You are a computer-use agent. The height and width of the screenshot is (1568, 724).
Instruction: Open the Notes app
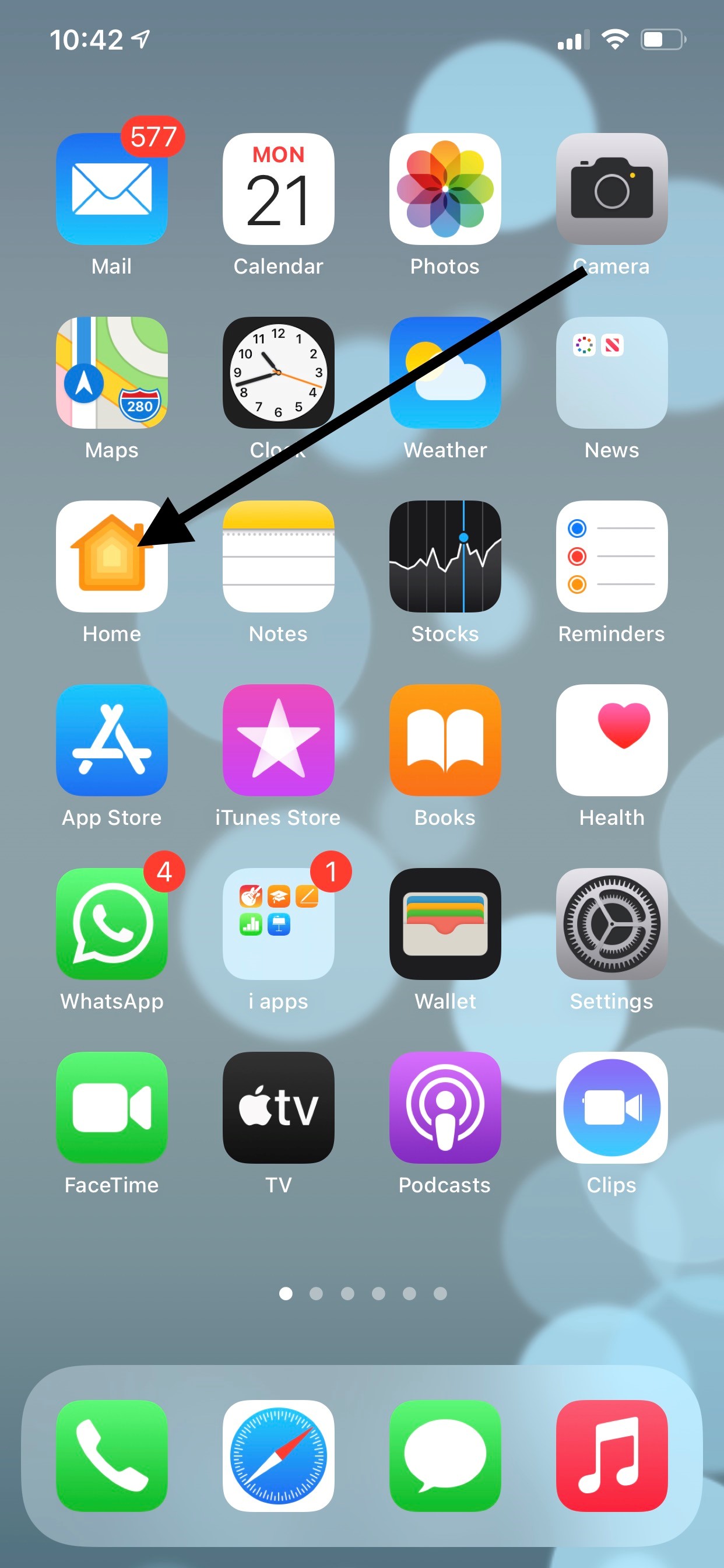click(x=279, y=556)
